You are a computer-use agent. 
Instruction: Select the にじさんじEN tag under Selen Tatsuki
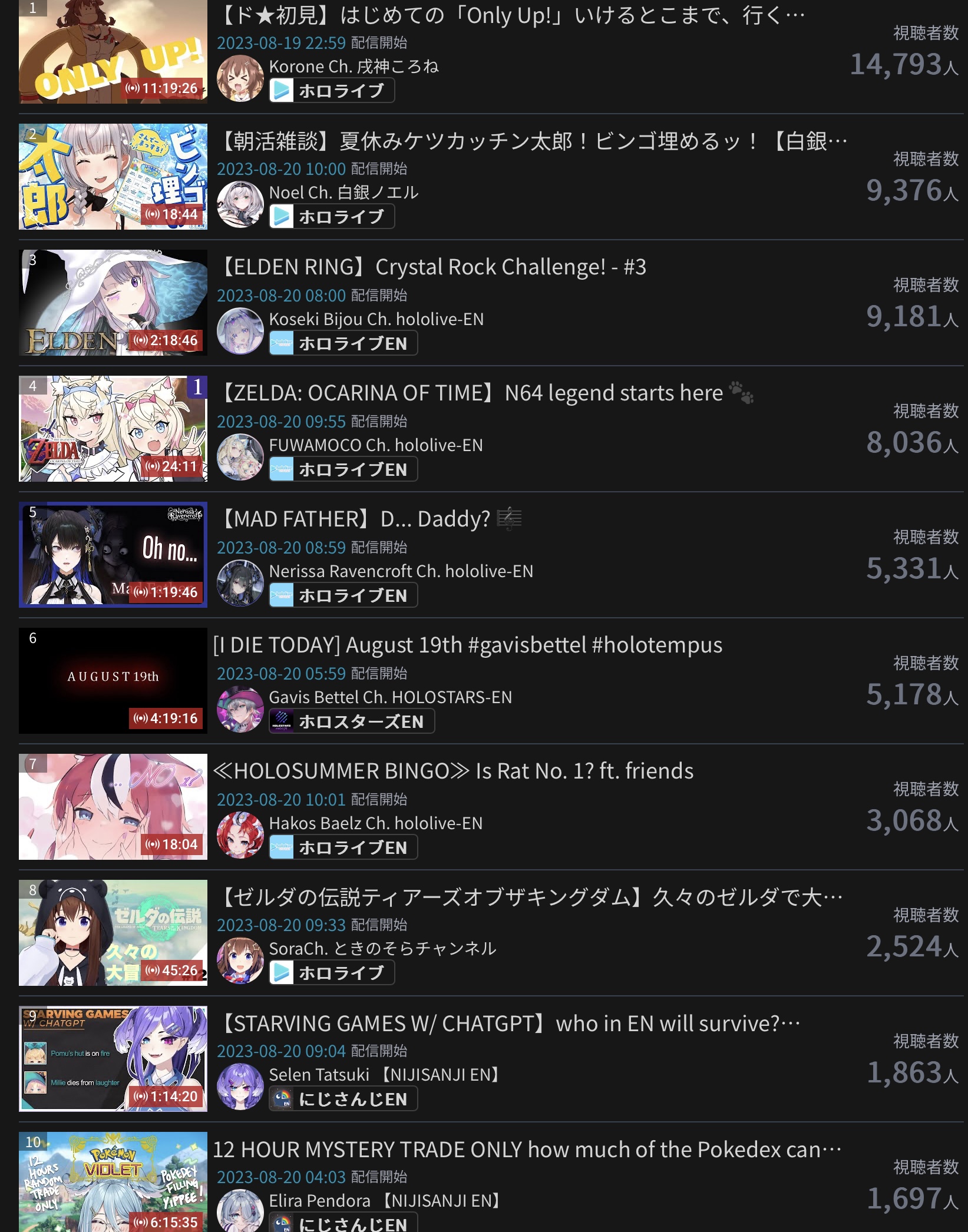point(343,1099)
